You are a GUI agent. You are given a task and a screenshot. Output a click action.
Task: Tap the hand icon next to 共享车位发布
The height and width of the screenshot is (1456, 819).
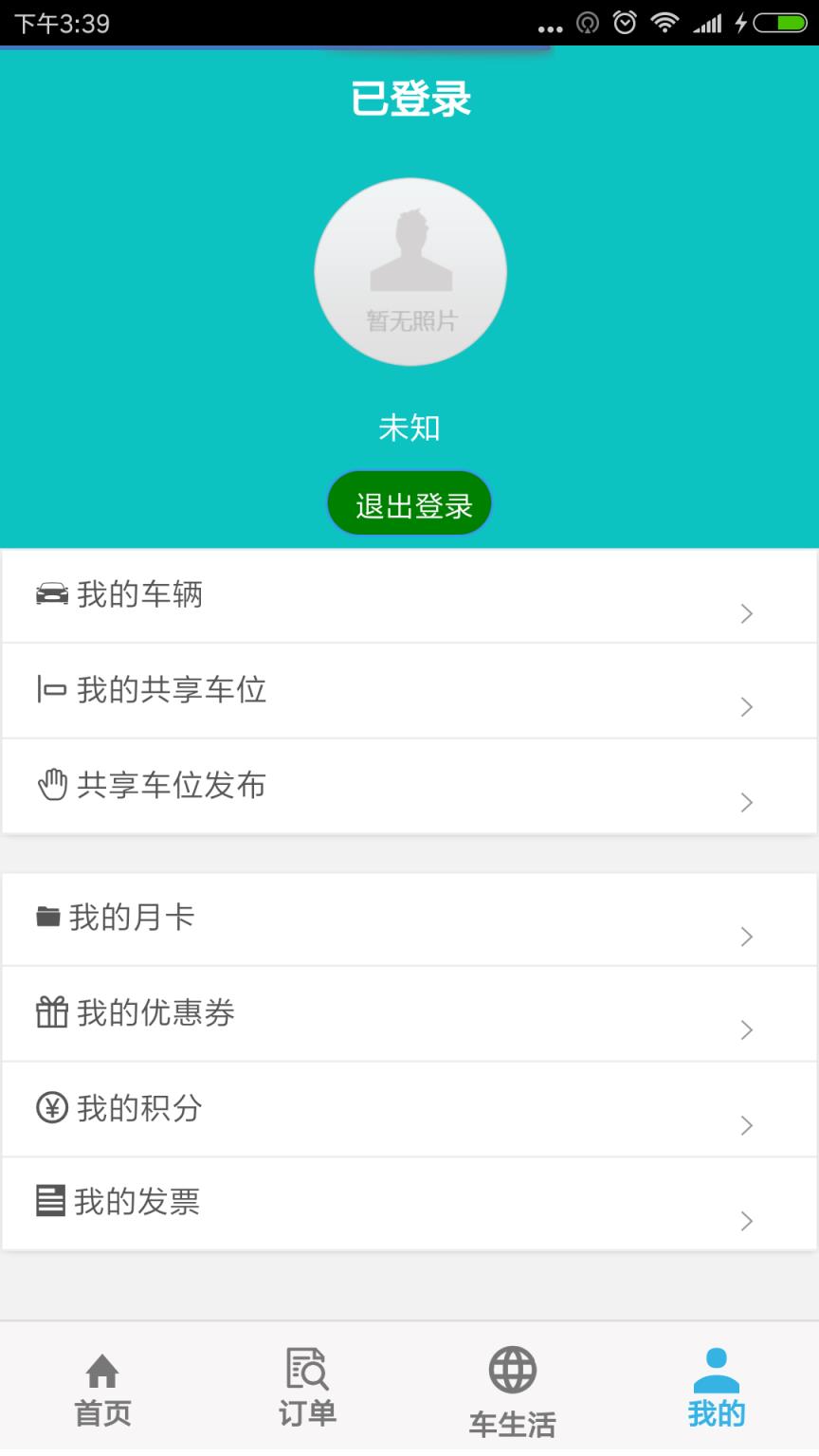(51, 785)
